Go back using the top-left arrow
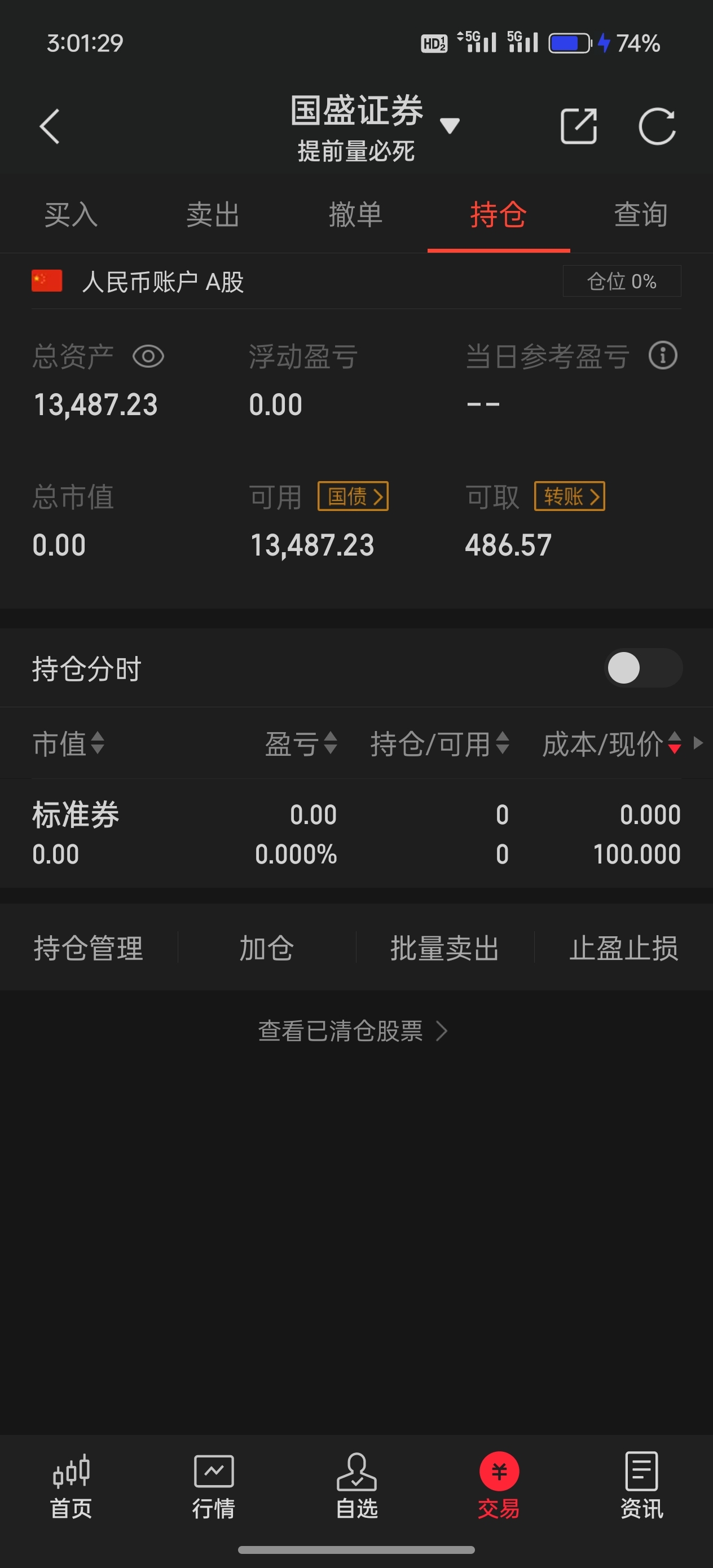This screenshot has height=1568, width=713. (x=49, y=126)
